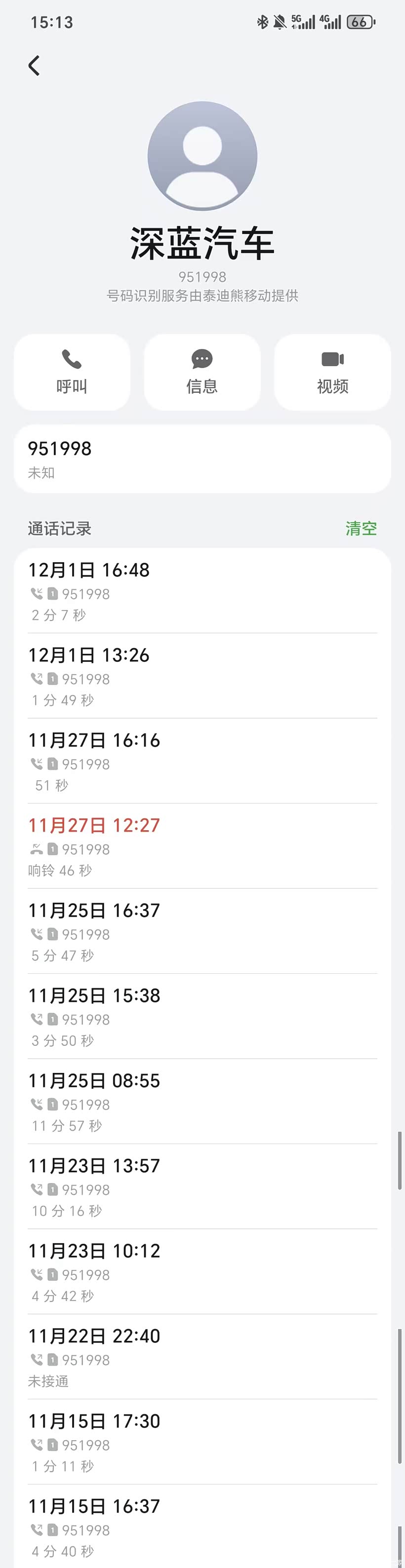
Task: Open the 未接通 call from 11月22日 22:40
Action: click(x=202, y=1357)
